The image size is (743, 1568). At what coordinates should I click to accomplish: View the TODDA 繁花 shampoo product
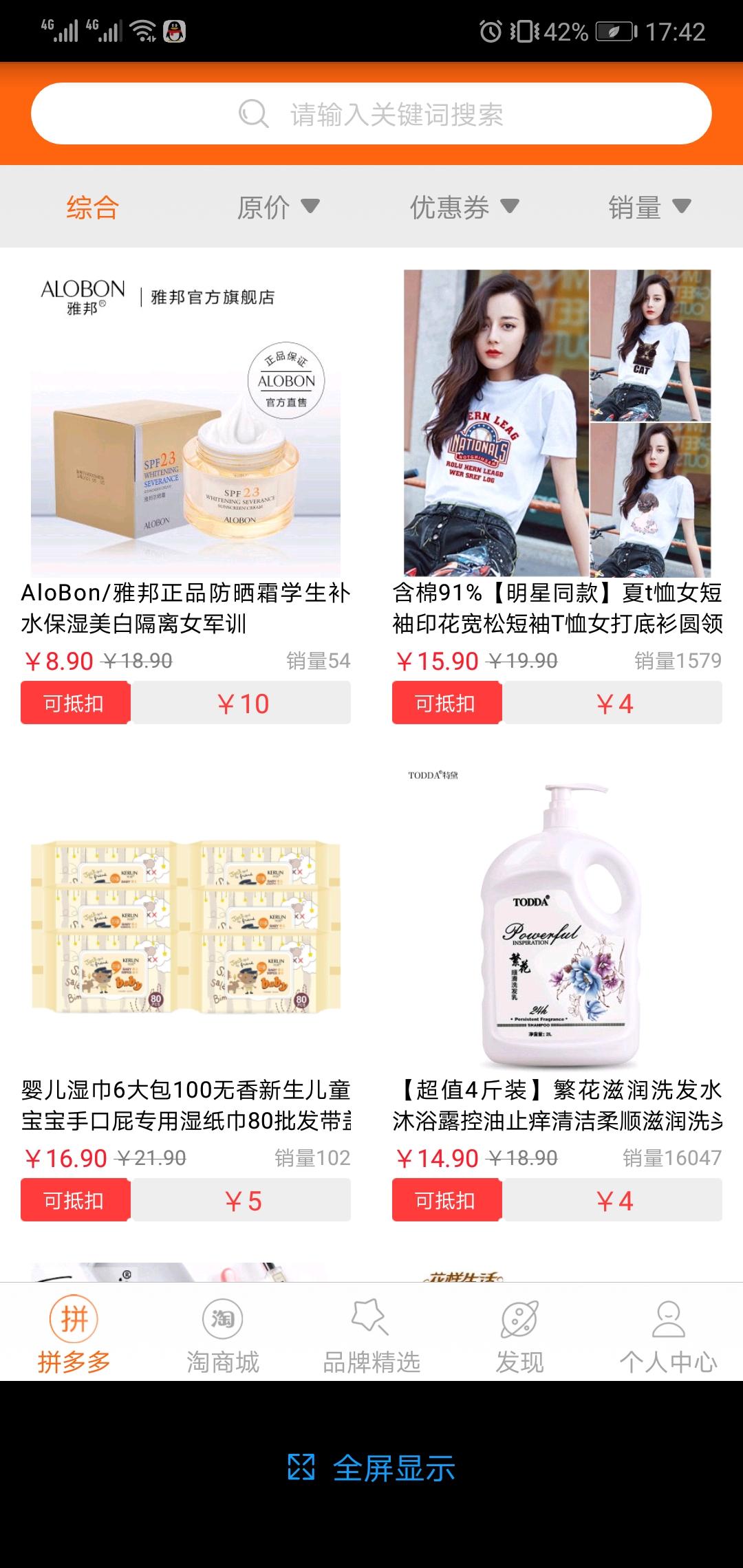[x=557, y=922]
